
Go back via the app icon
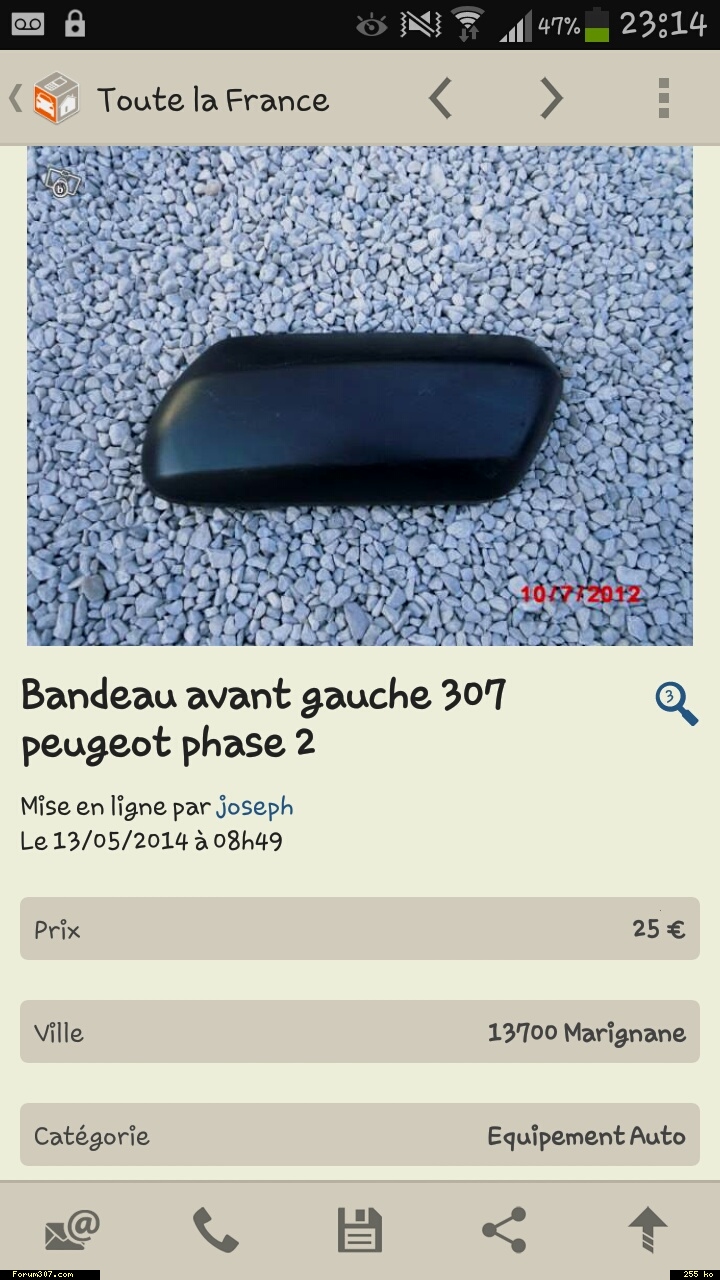point(46,99)
